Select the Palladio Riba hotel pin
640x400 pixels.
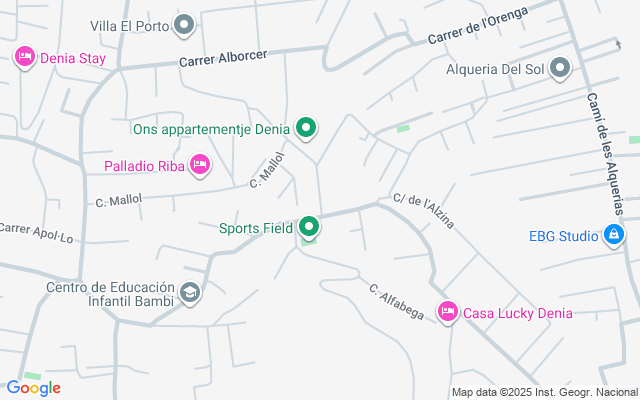pos(200,165)
